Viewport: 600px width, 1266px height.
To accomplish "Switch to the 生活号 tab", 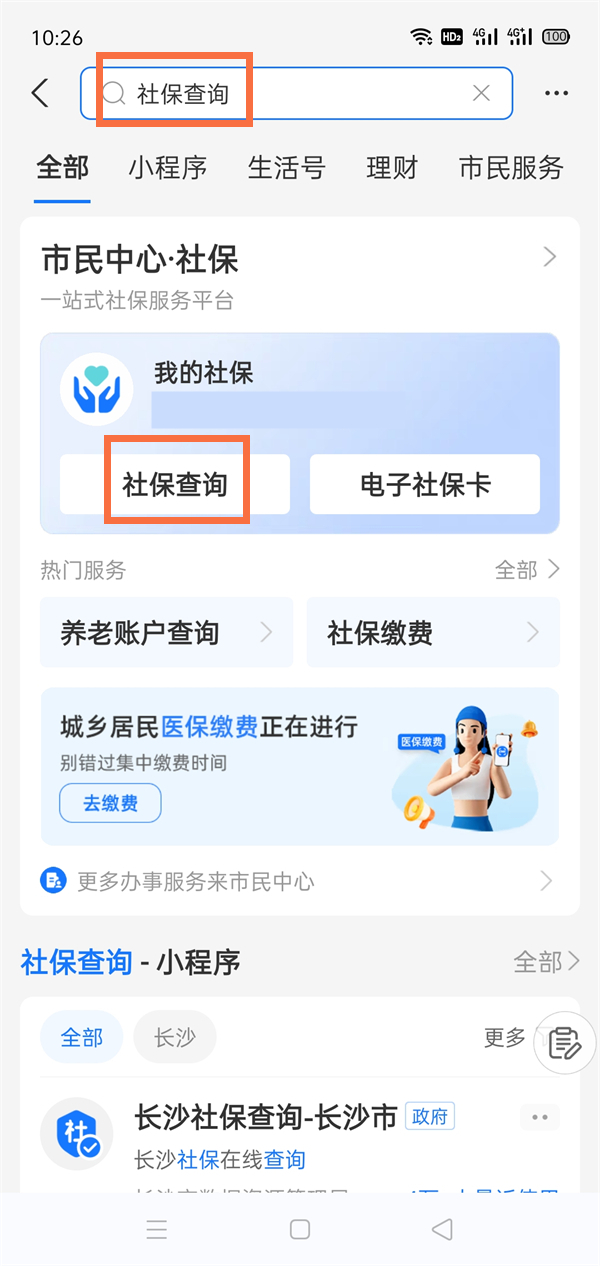I will pyautogui.click(x=286, y=168).
